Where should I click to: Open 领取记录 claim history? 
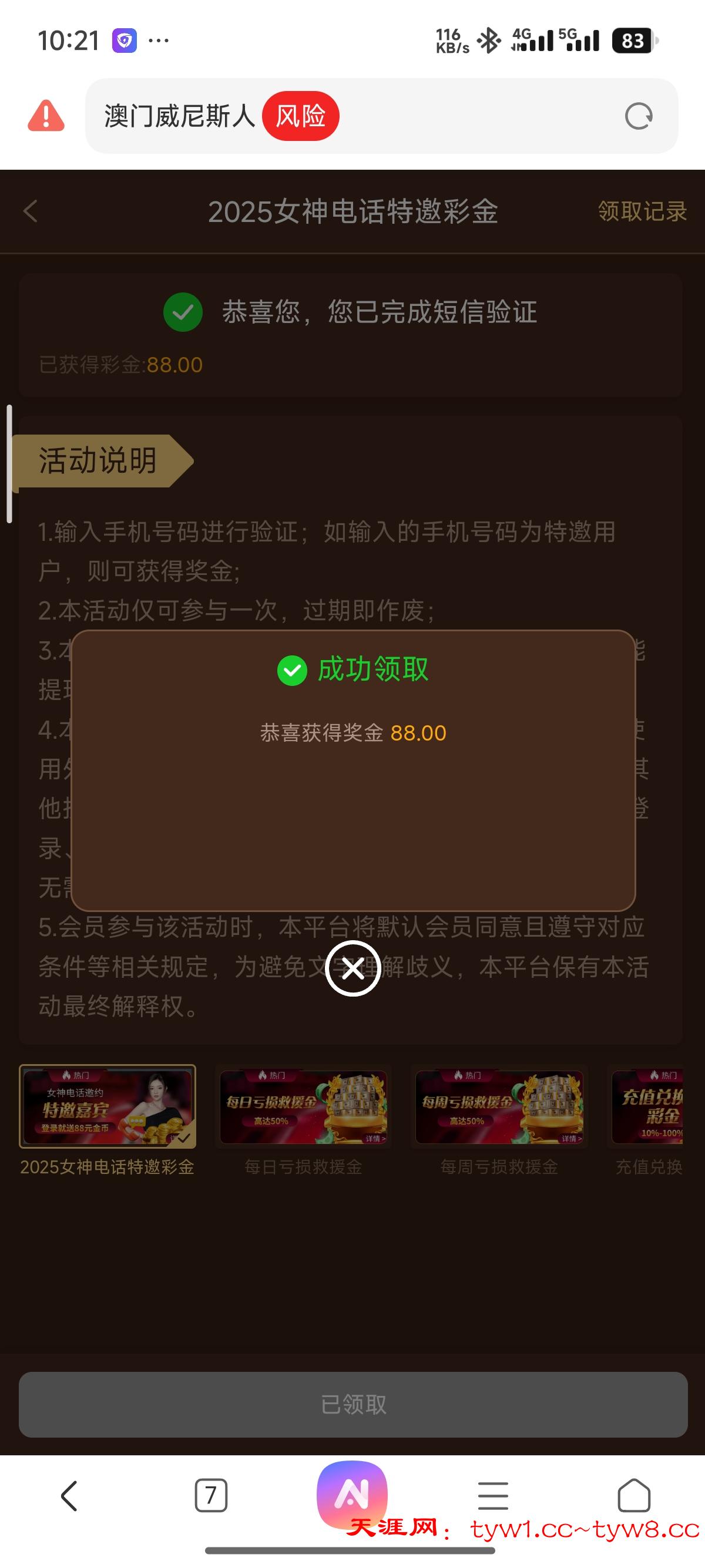point(642,211)
